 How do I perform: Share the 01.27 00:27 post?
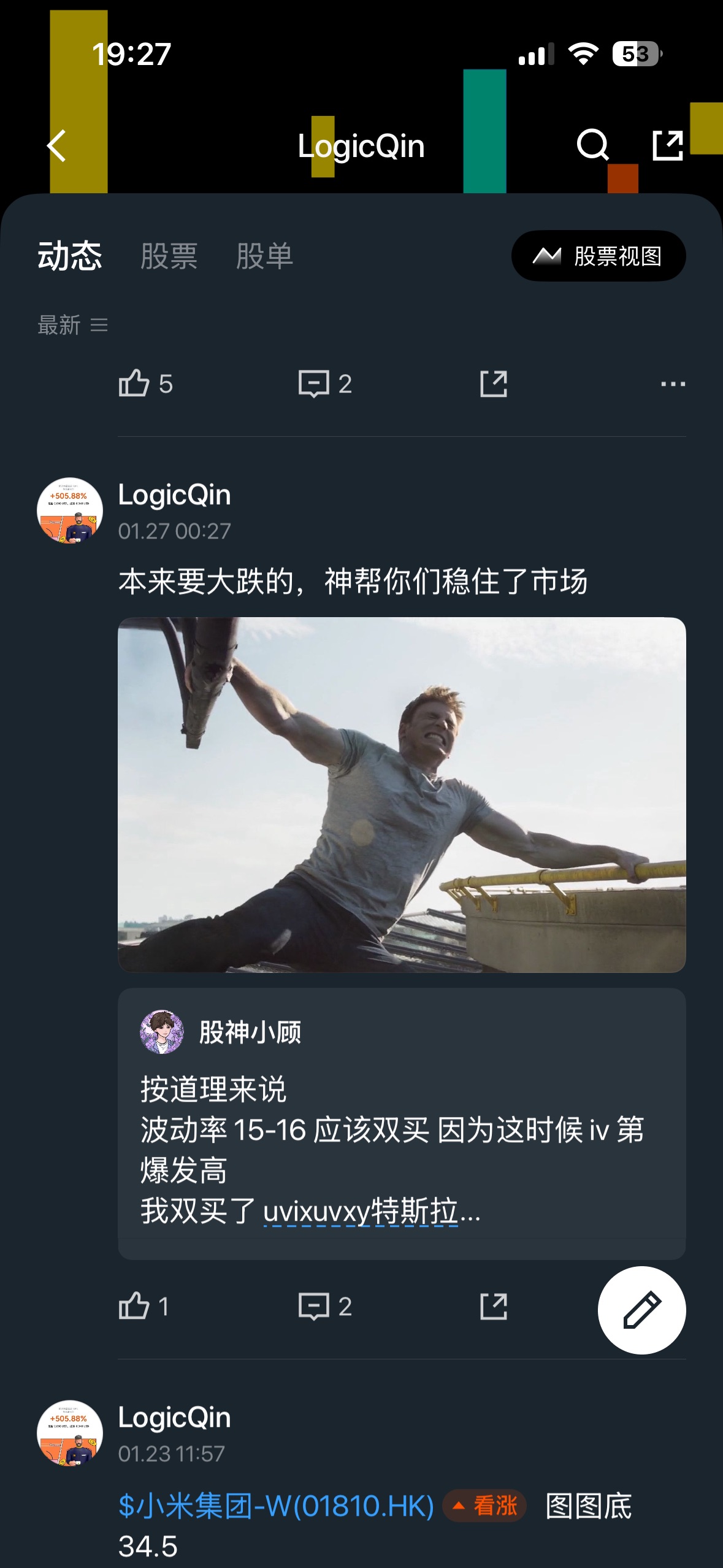494,1306
